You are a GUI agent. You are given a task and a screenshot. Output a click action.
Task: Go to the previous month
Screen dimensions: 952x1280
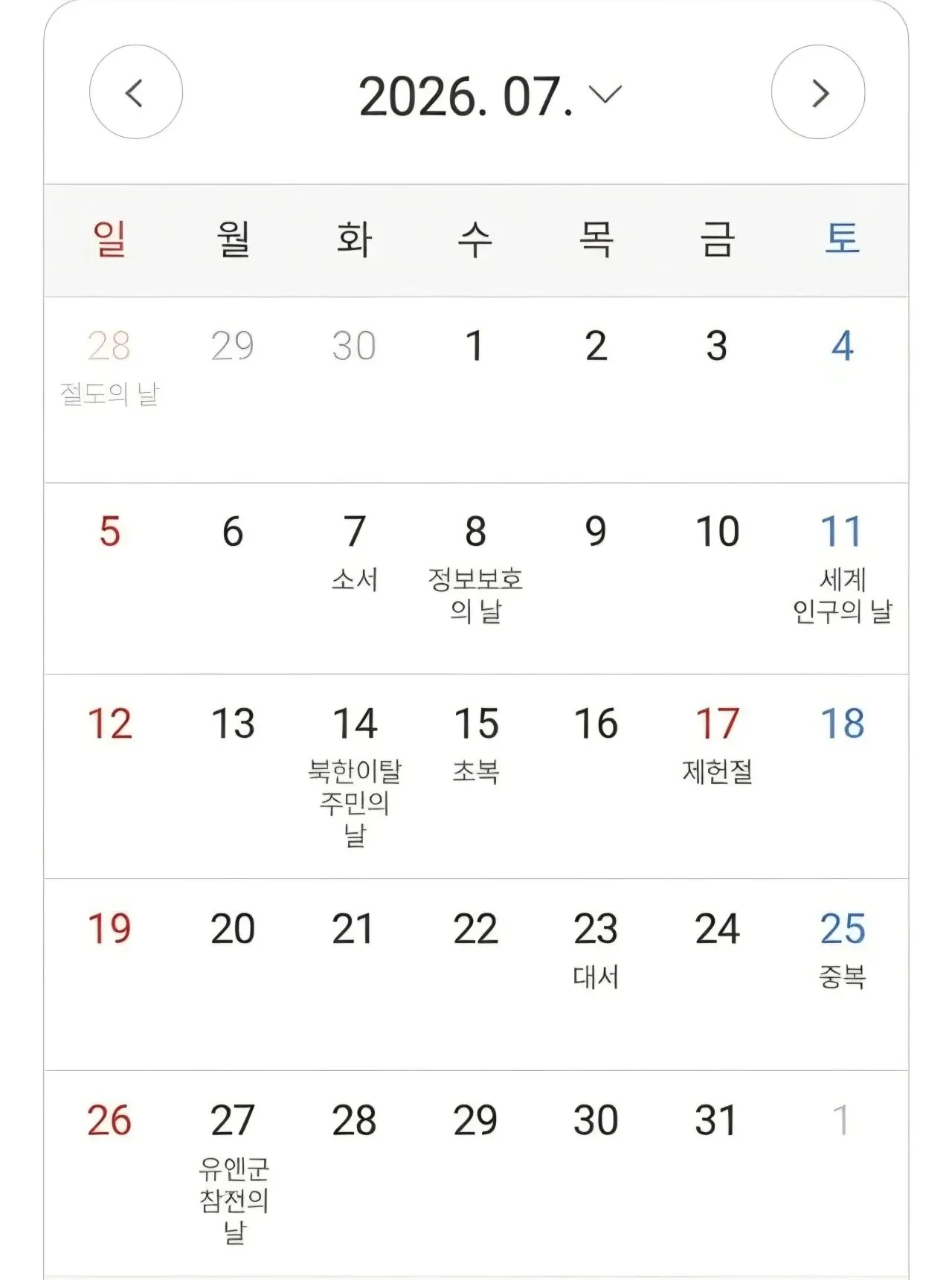click(x=135, y=92)
